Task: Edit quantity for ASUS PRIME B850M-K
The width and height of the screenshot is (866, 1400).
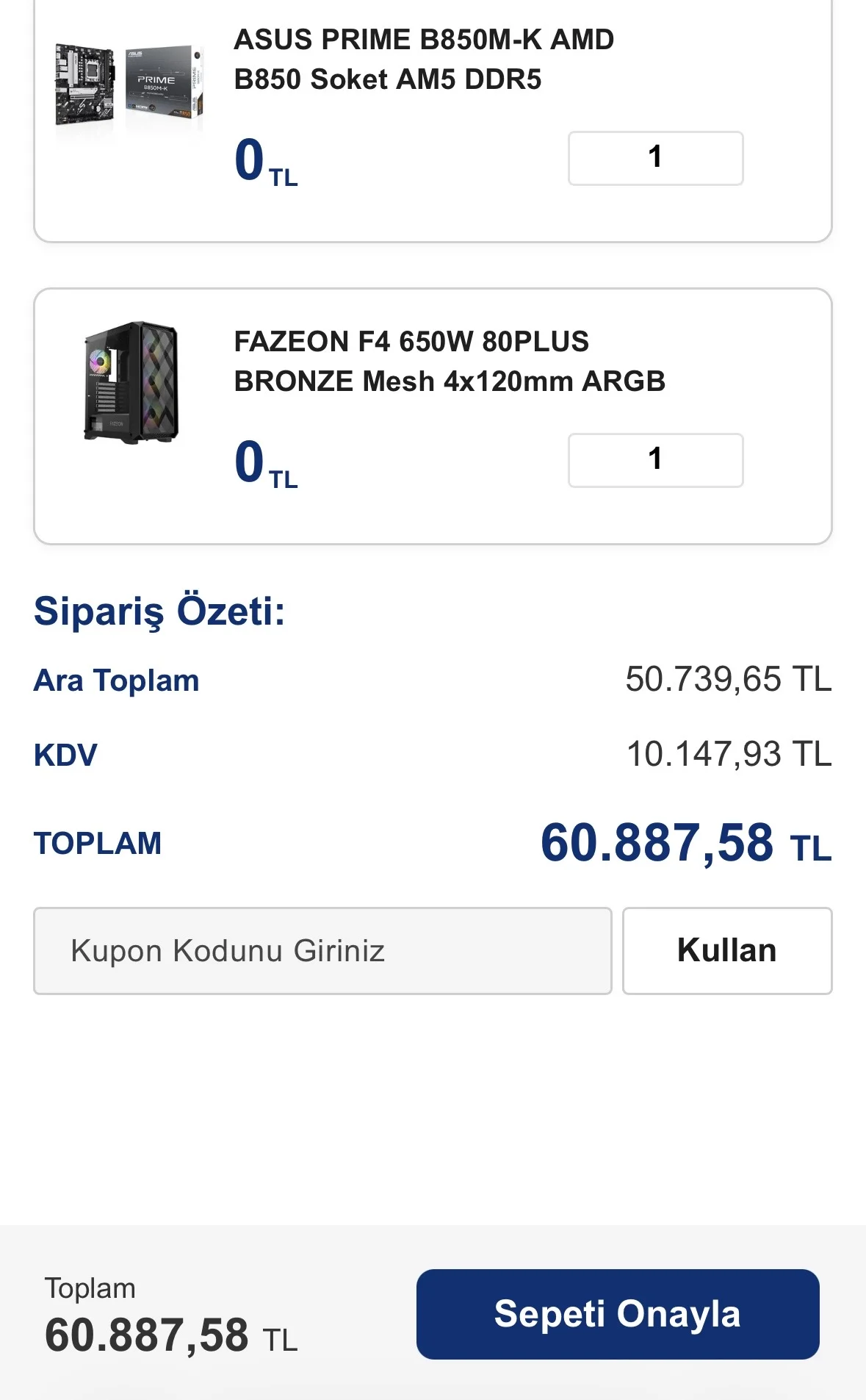Action: 655,158
